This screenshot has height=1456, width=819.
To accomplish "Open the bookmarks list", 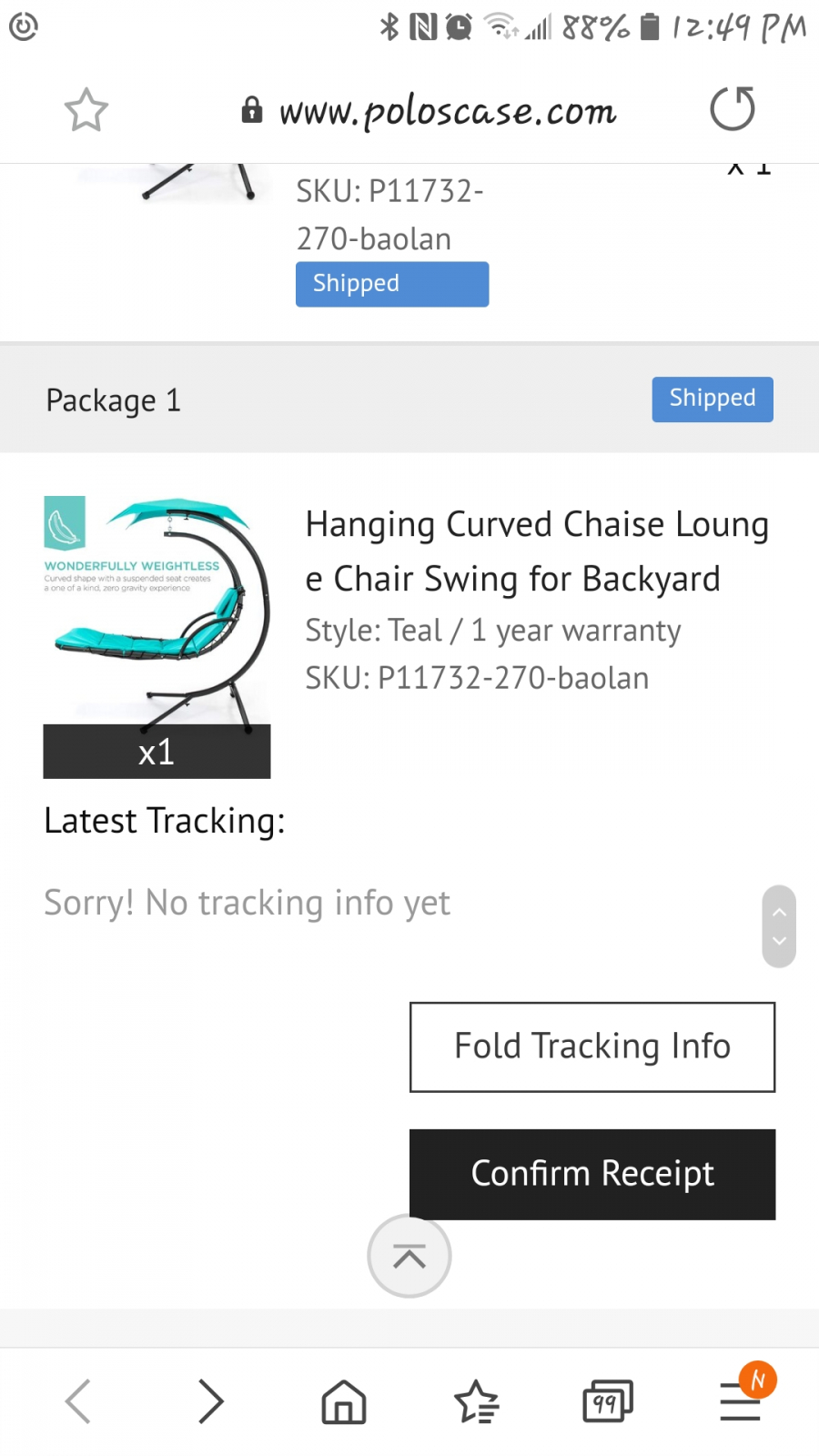I will tap(476, 1401).
